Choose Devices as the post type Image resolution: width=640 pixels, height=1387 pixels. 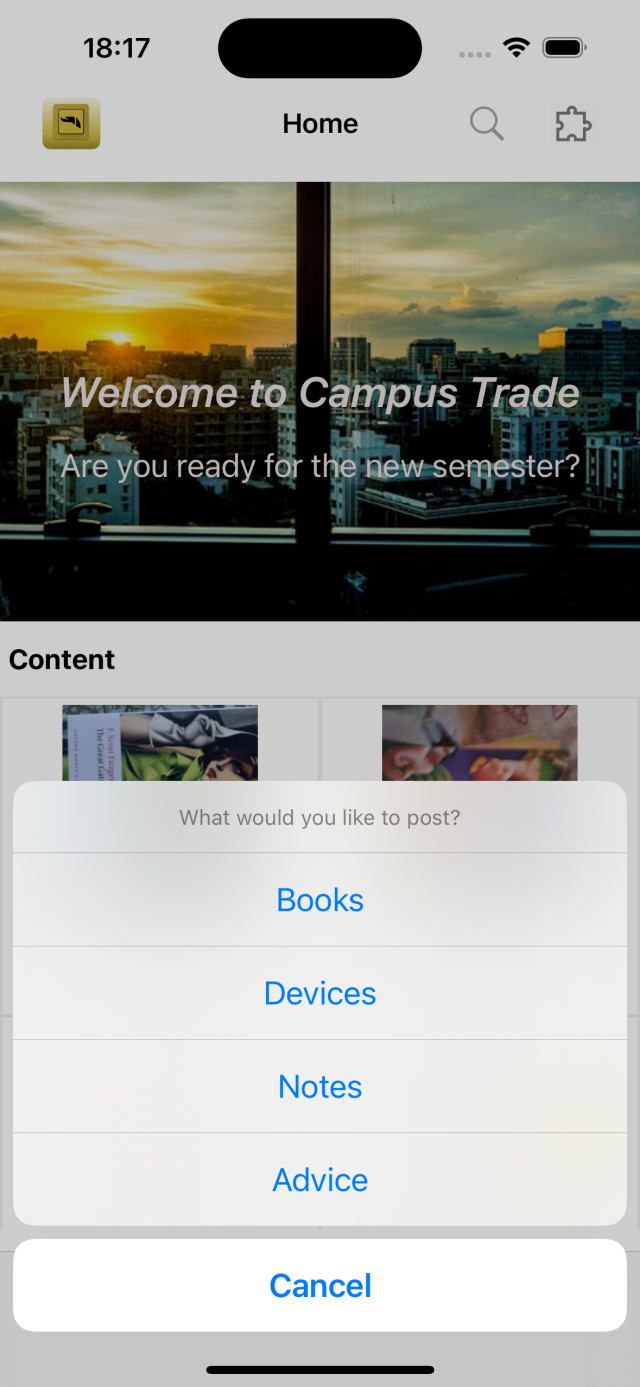click(320, 993)
